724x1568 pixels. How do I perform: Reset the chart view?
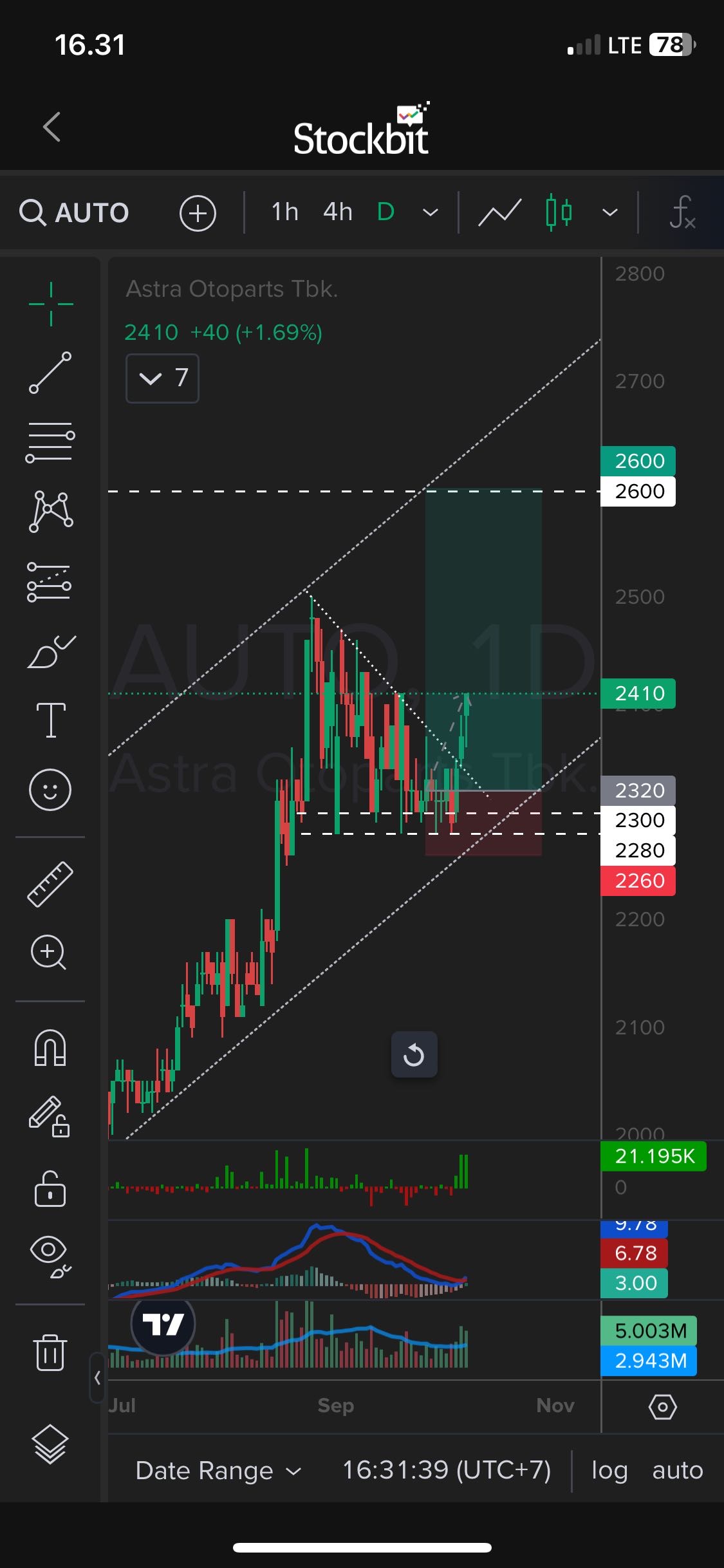(x=414, y=1054)
